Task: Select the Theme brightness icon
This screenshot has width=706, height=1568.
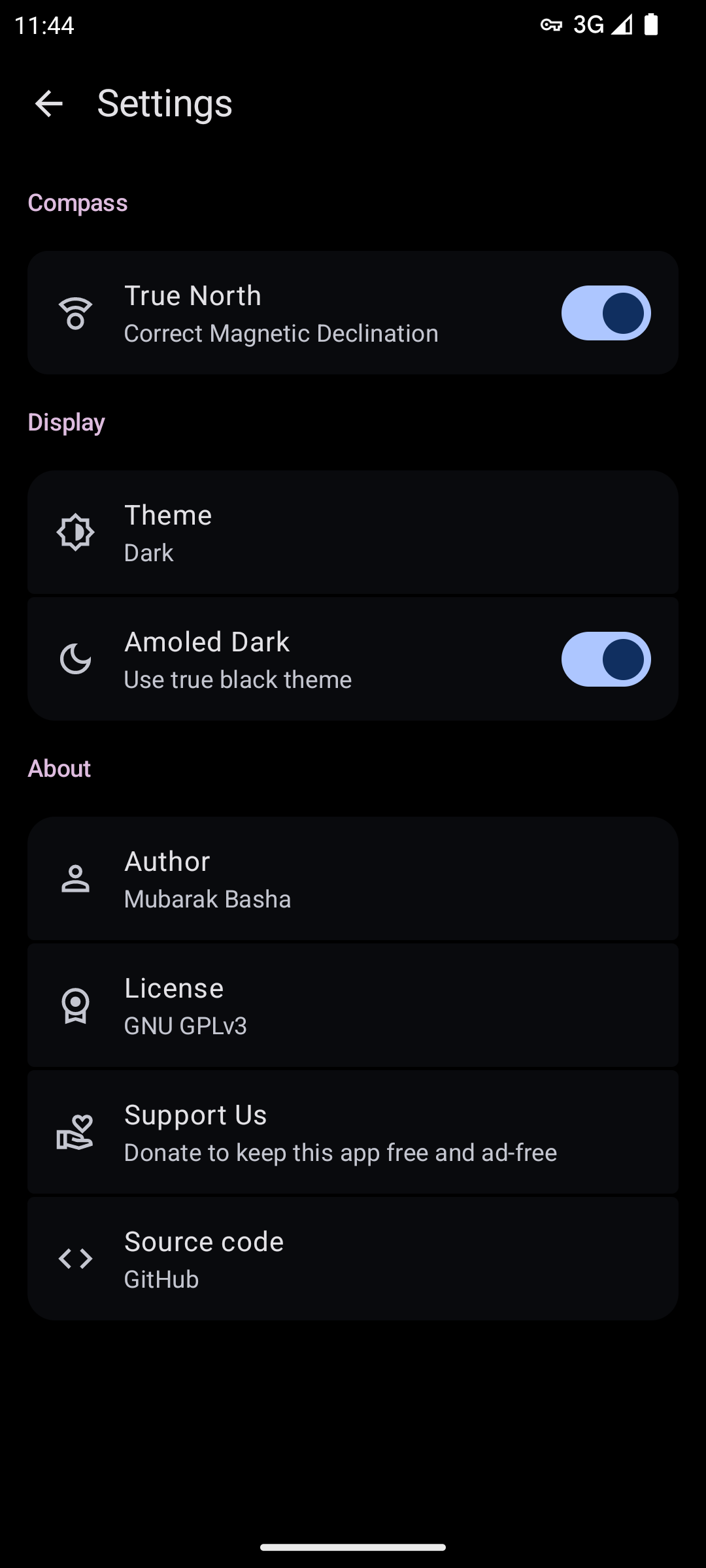Action: 75,532
